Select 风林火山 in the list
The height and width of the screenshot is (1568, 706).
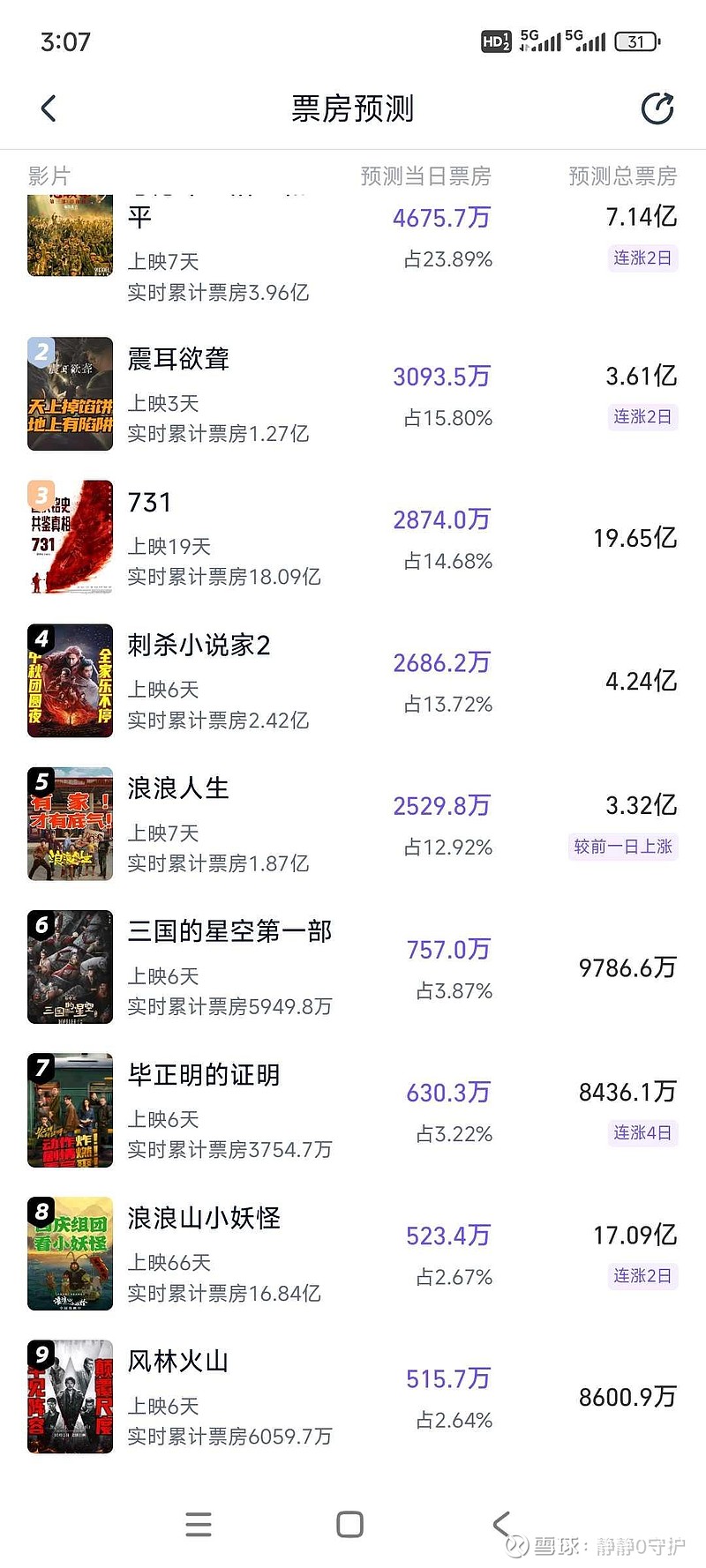(178, 1362)
